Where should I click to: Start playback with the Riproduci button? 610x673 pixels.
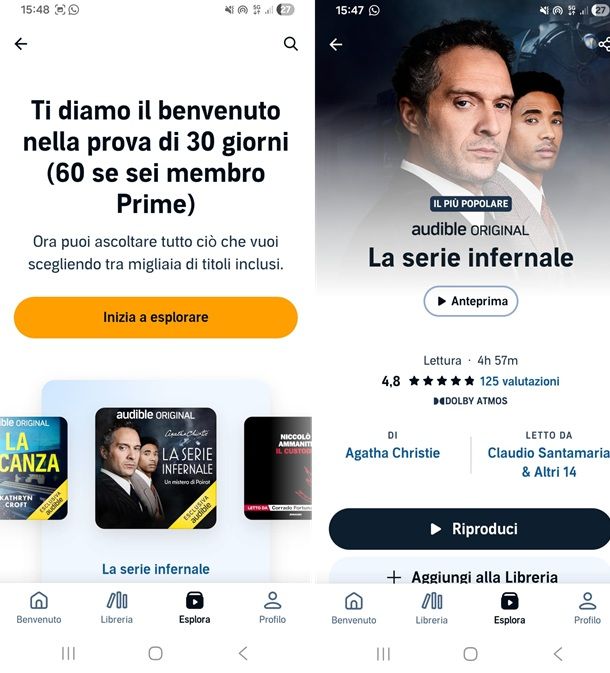pos(470,529)
